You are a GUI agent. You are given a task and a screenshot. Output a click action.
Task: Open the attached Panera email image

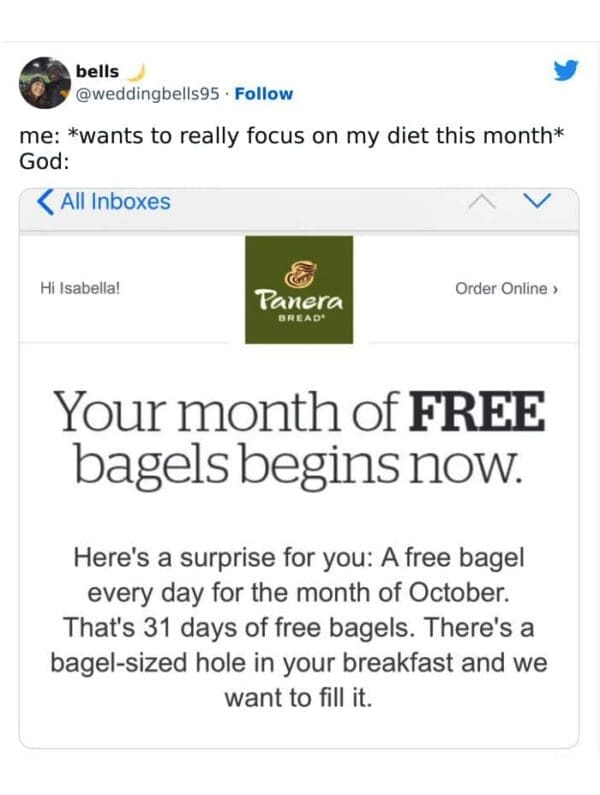click(x=299, y=467)
